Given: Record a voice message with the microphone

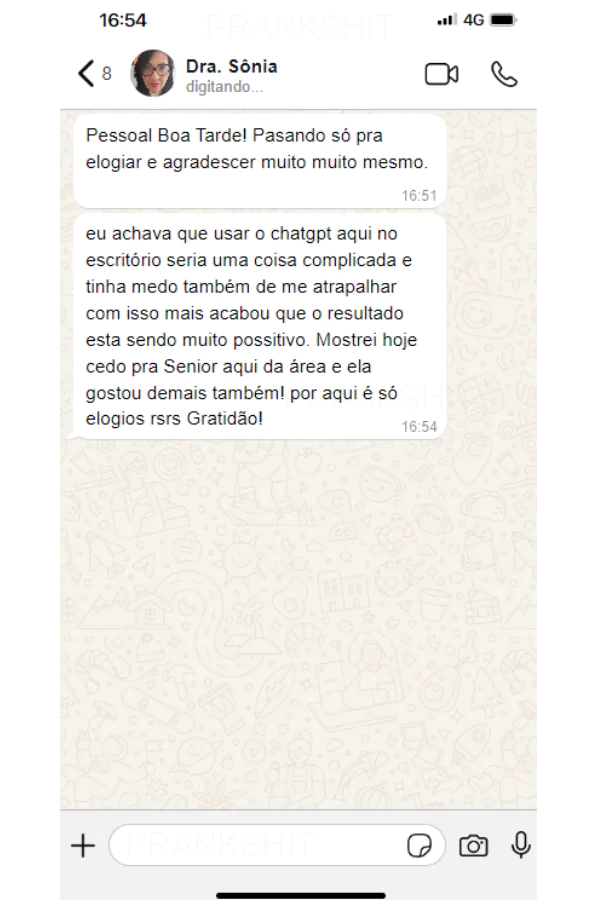Looking at the screenshot, I should (x=520, y=846).
